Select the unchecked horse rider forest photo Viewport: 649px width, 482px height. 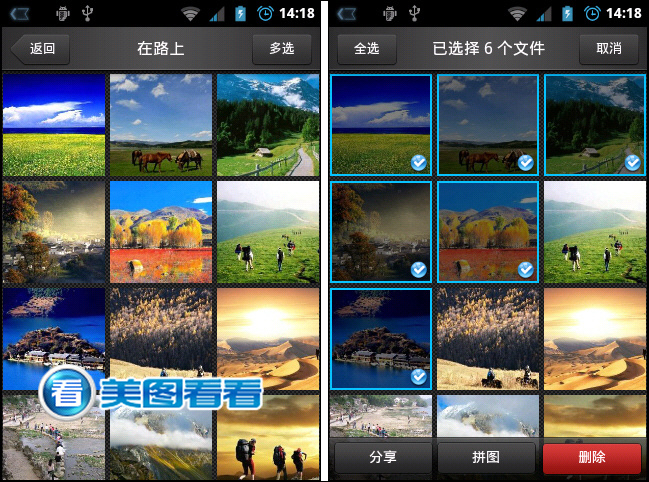point(487,339)
